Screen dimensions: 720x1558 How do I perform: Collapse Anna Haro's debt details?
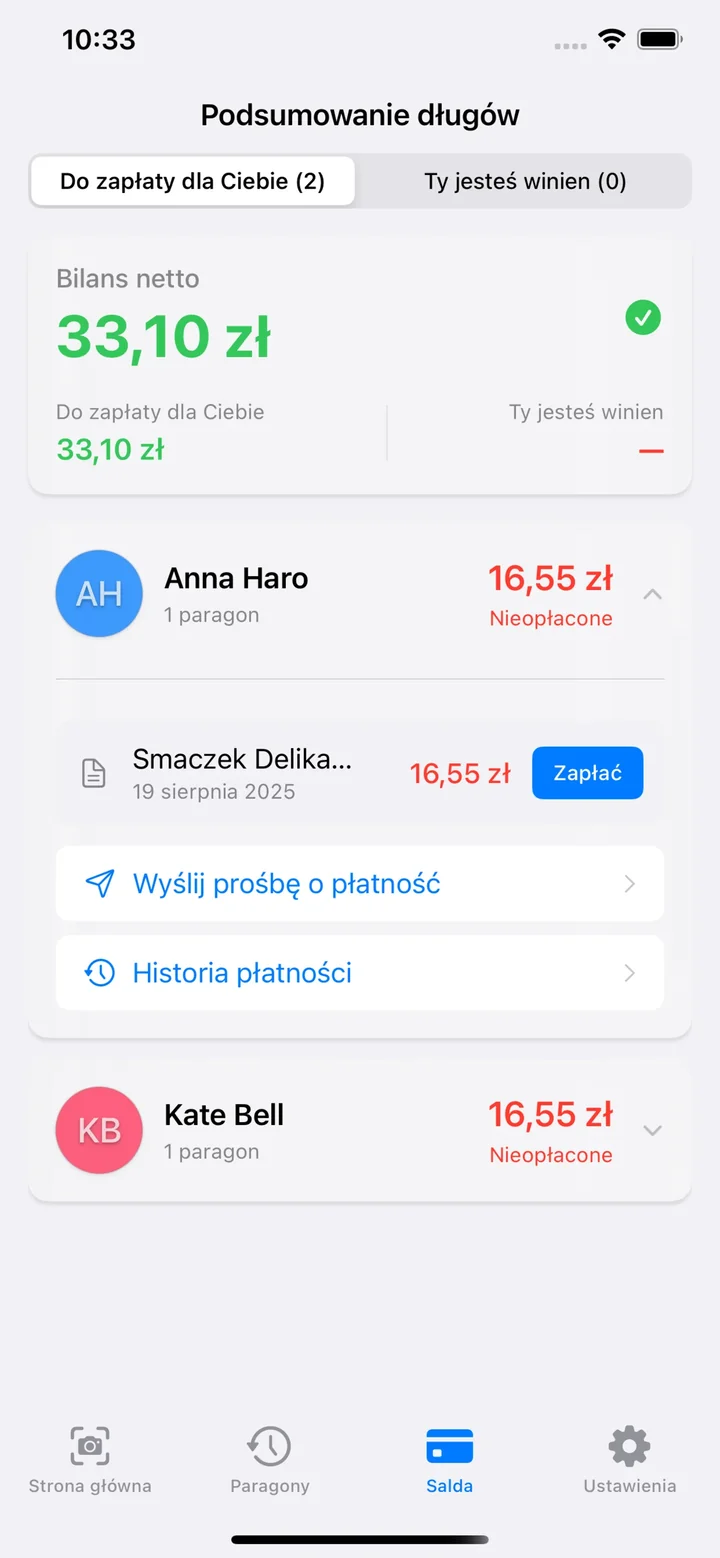(652, 593)
